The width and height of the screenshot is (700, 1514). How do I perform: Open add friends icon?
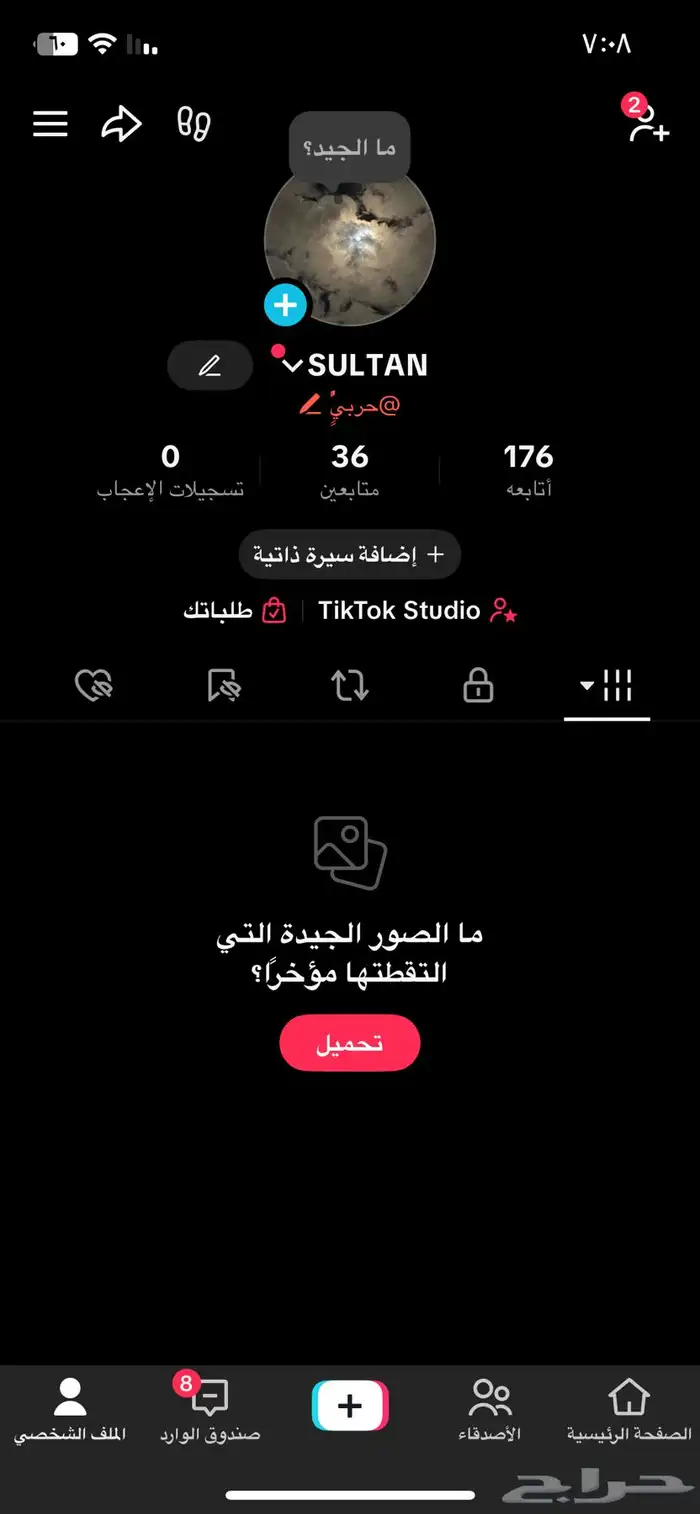click(647, 124)
